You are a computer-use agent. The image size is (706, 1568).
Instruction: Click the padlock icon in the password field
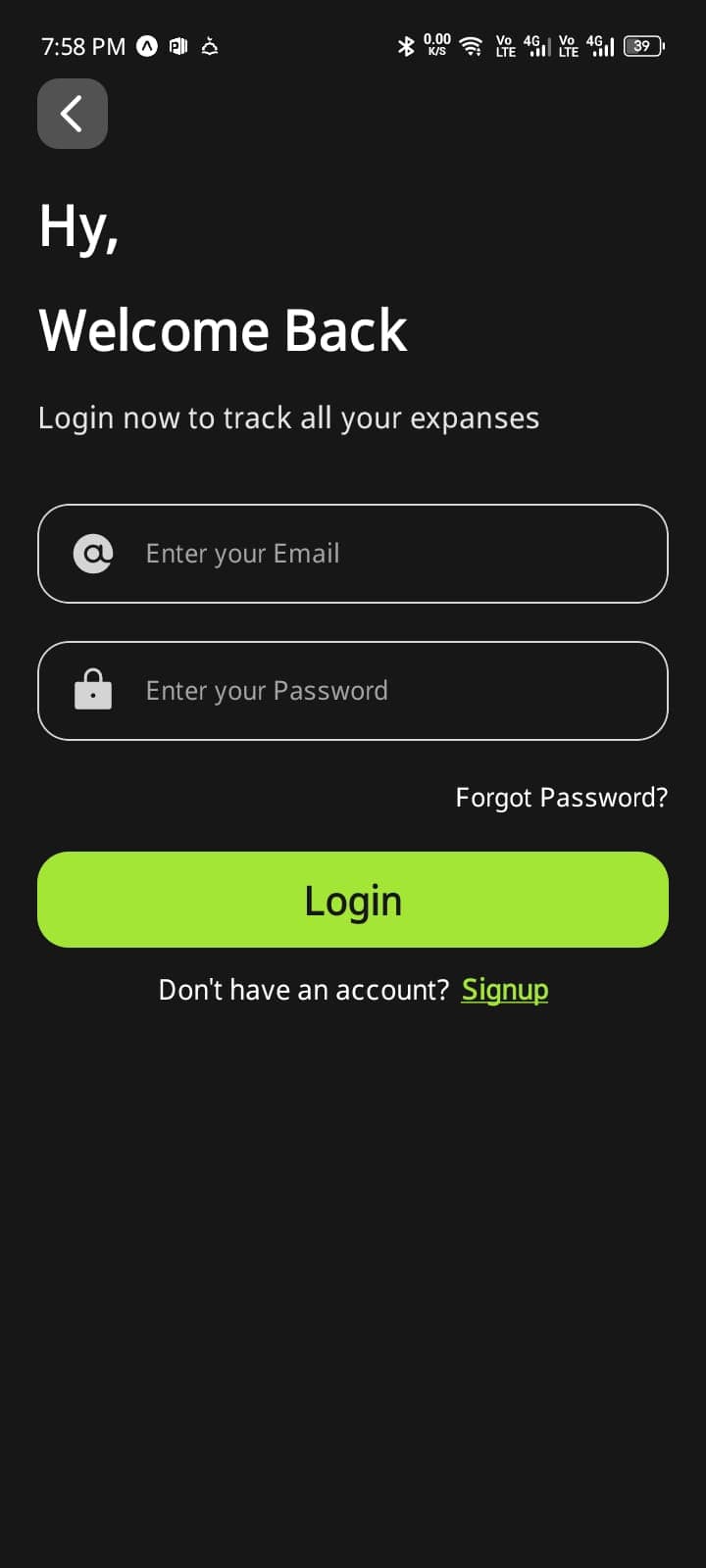coord(92,690)
